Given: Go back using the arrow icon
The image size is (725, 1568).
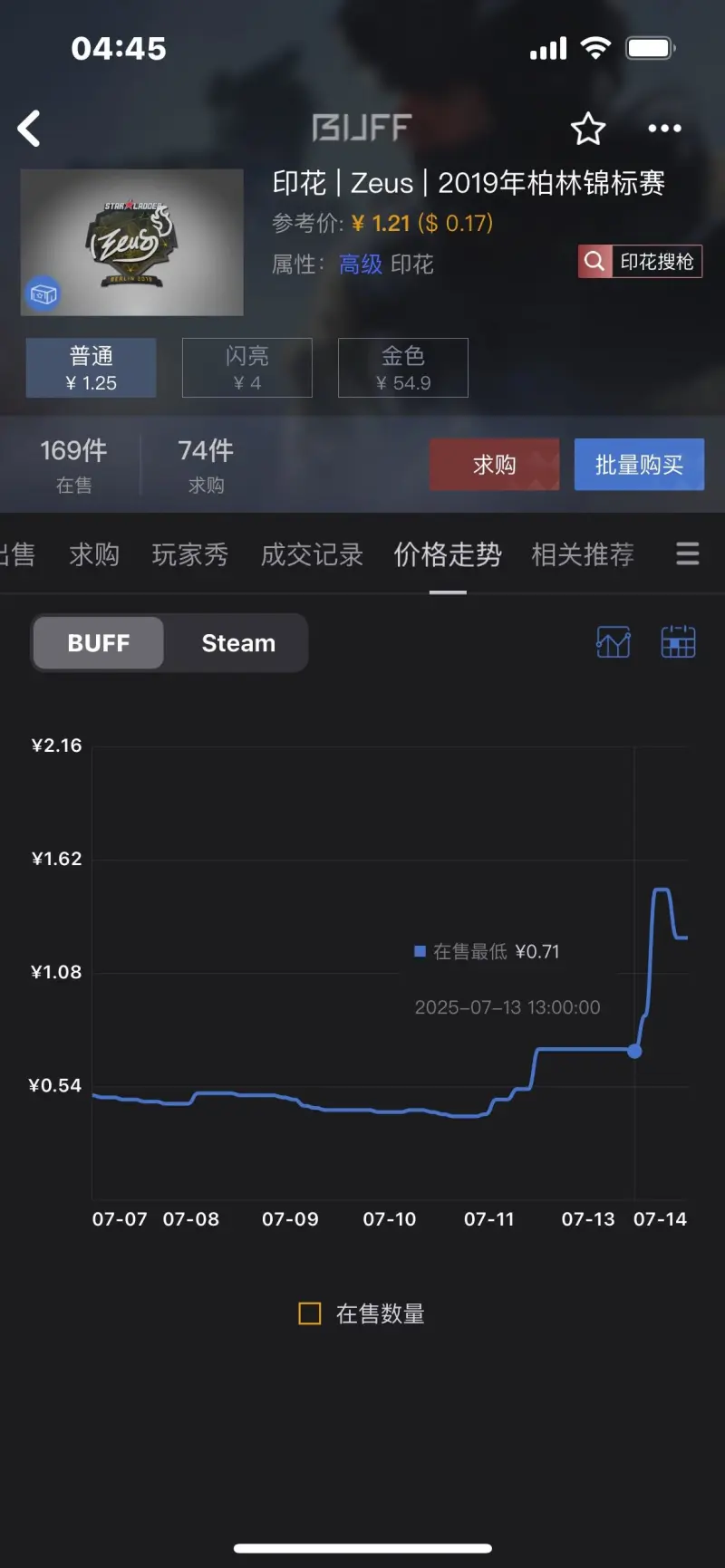Looking at the screenshot, I should click(x=29, y=129).
